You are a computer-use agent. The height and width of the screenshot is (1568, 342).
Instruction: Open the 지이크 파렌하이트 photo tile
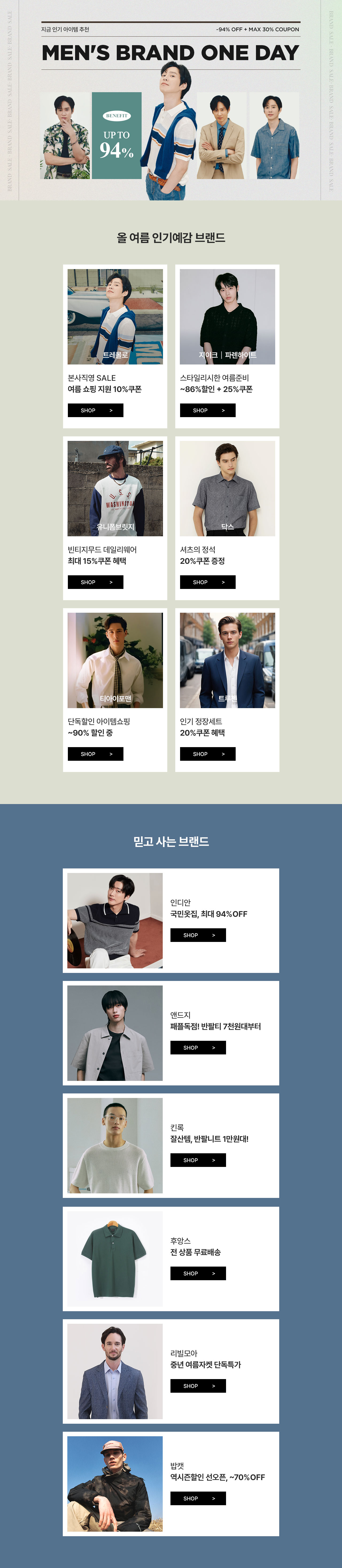click(x=227, y=317)
